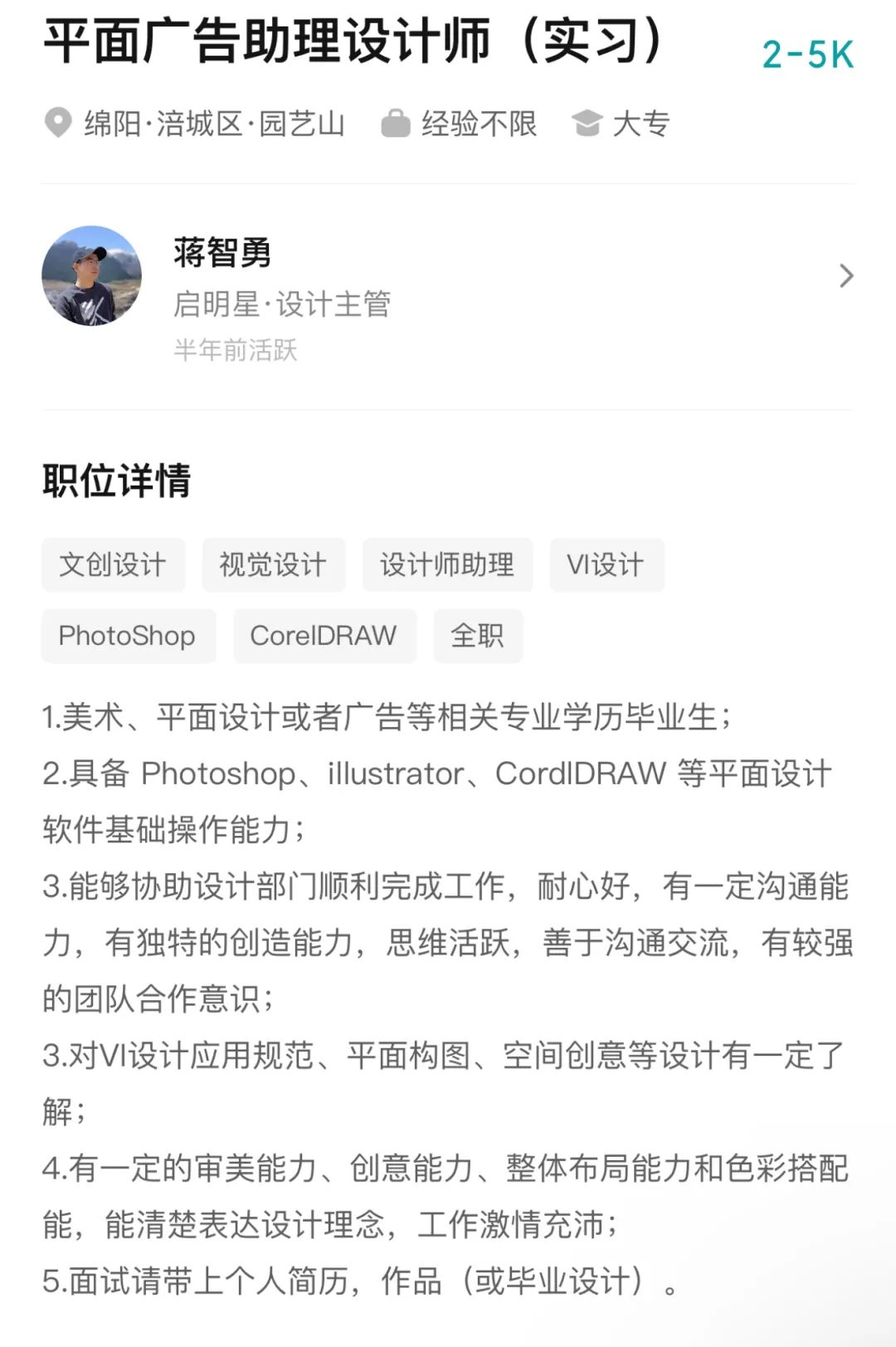
Task: Tap the 全职 tag chip
Action: (x=477, y=636)
